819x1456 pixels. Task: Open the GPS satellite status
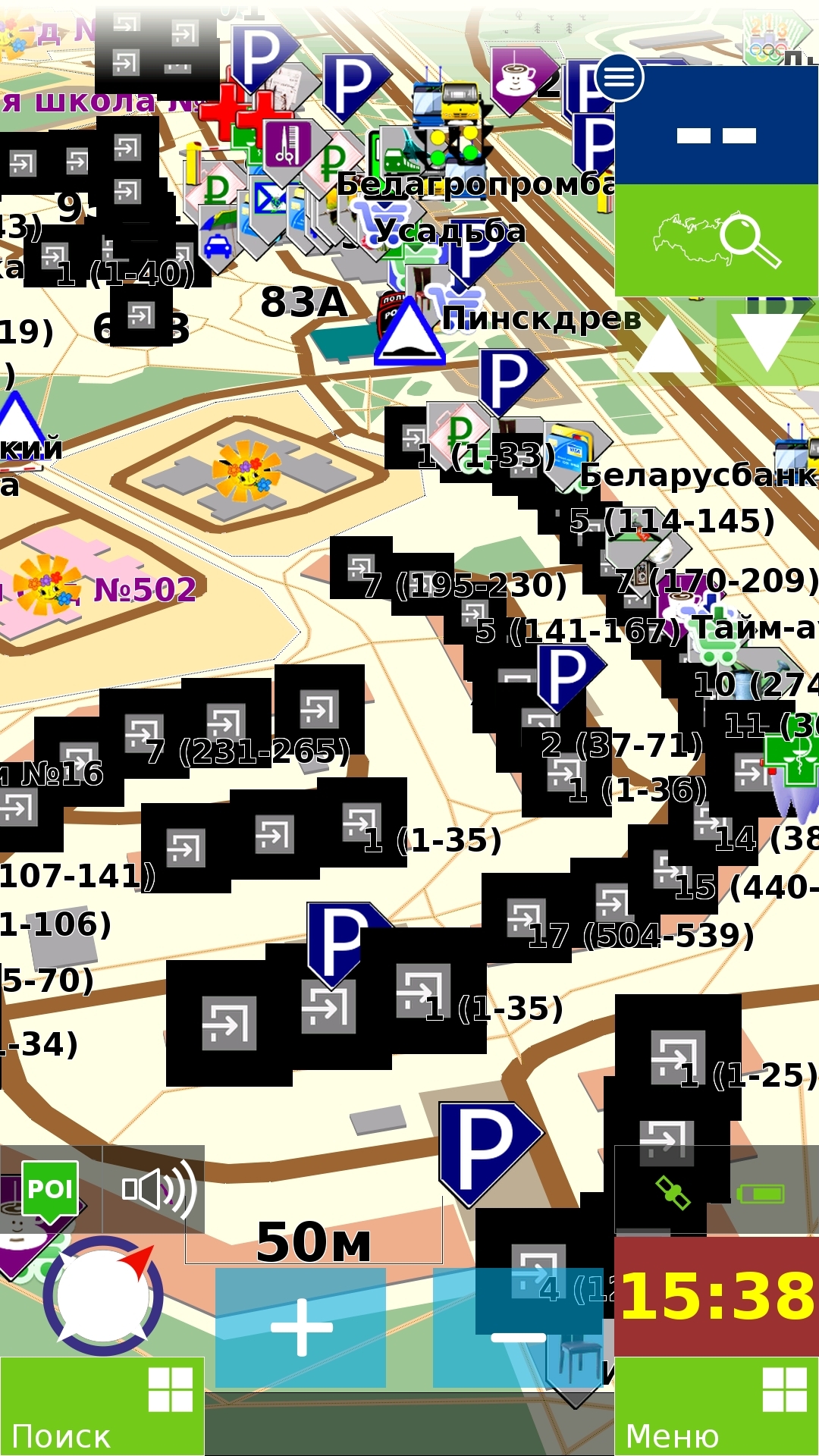(672, 1192)
